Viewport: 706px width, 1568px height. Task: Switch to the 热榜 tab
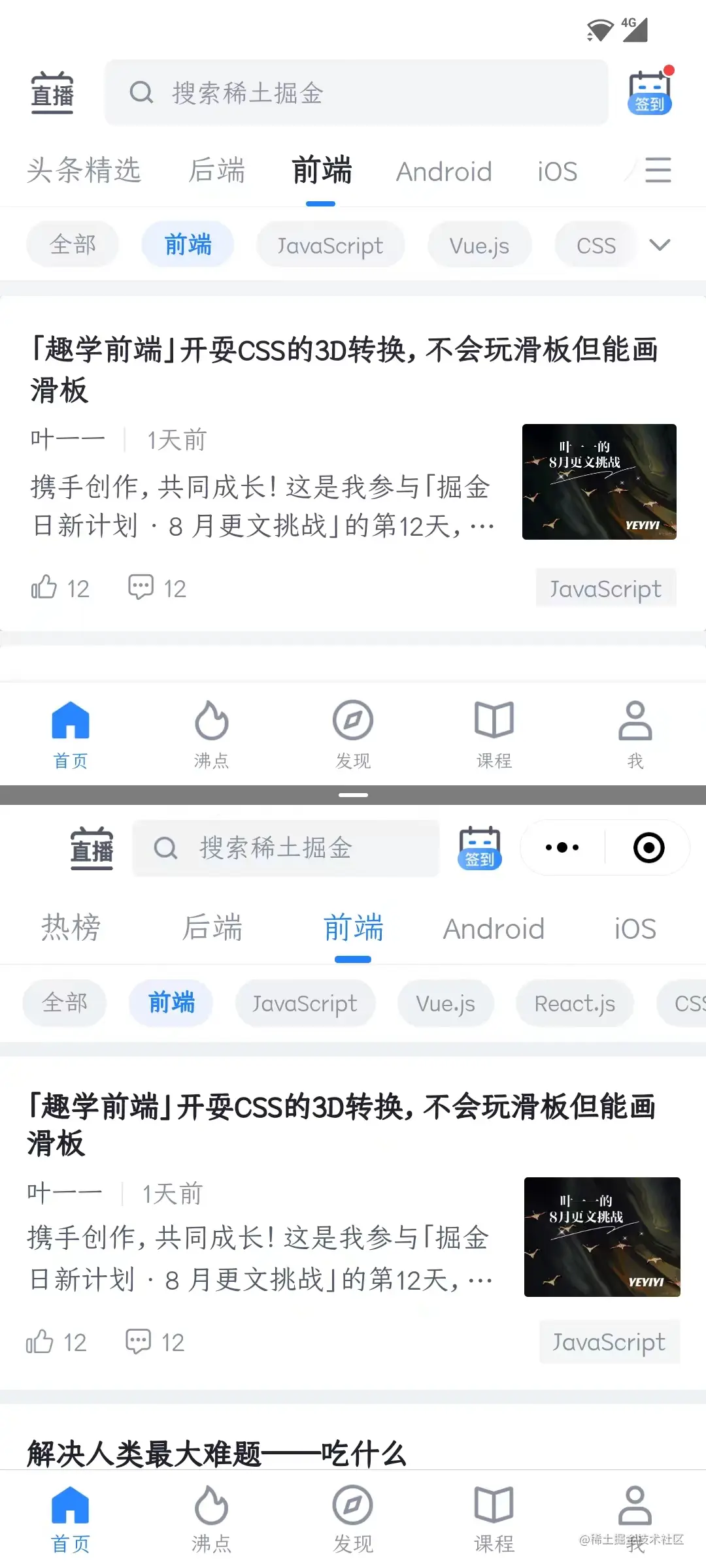[x=71, y=928]
